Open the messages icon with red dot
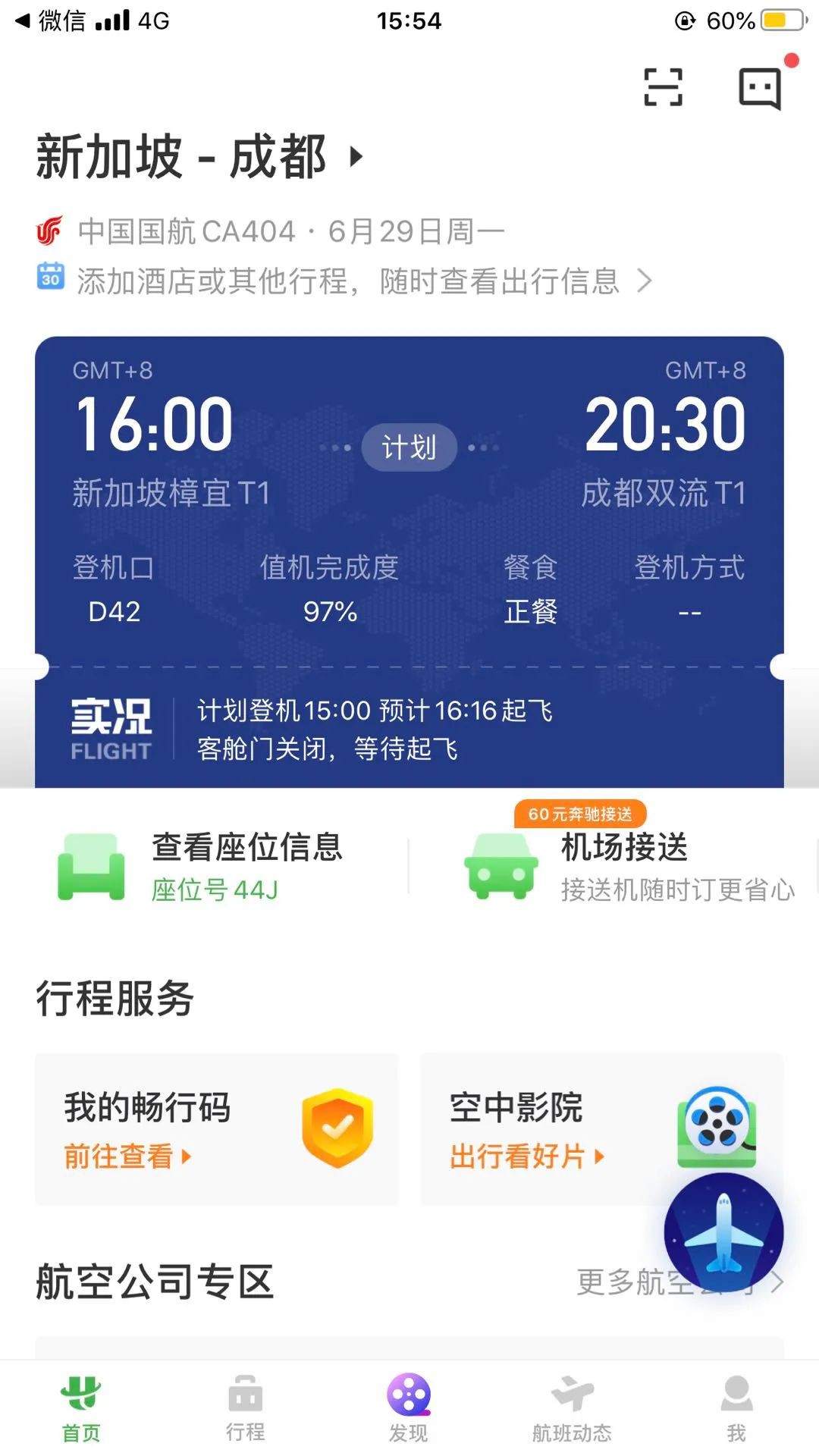Image resolution: width=819 pixels, height=1456 pixels. [760, 88]
